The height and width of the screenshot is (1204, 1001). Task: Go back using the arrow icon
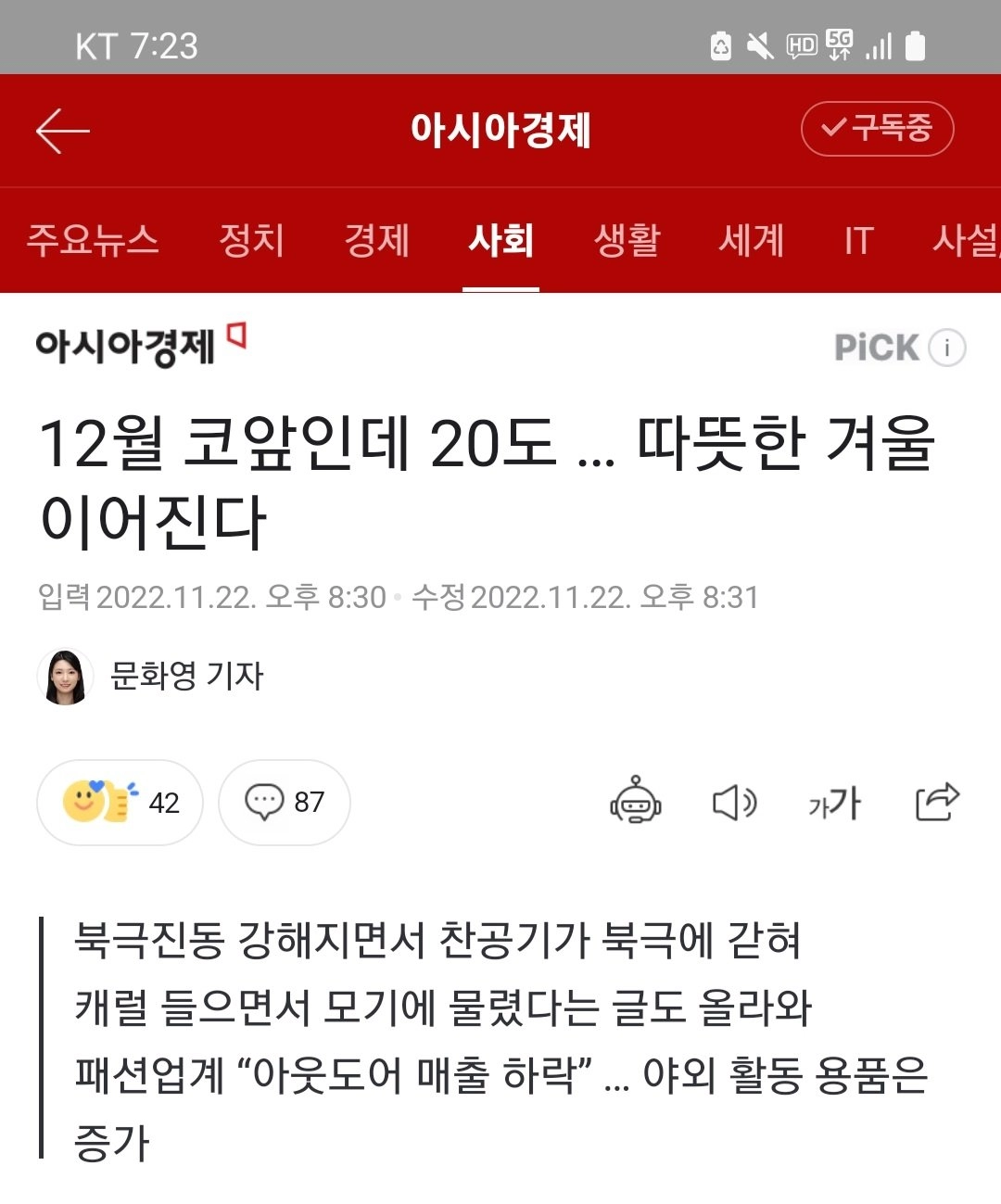(62, 130)
